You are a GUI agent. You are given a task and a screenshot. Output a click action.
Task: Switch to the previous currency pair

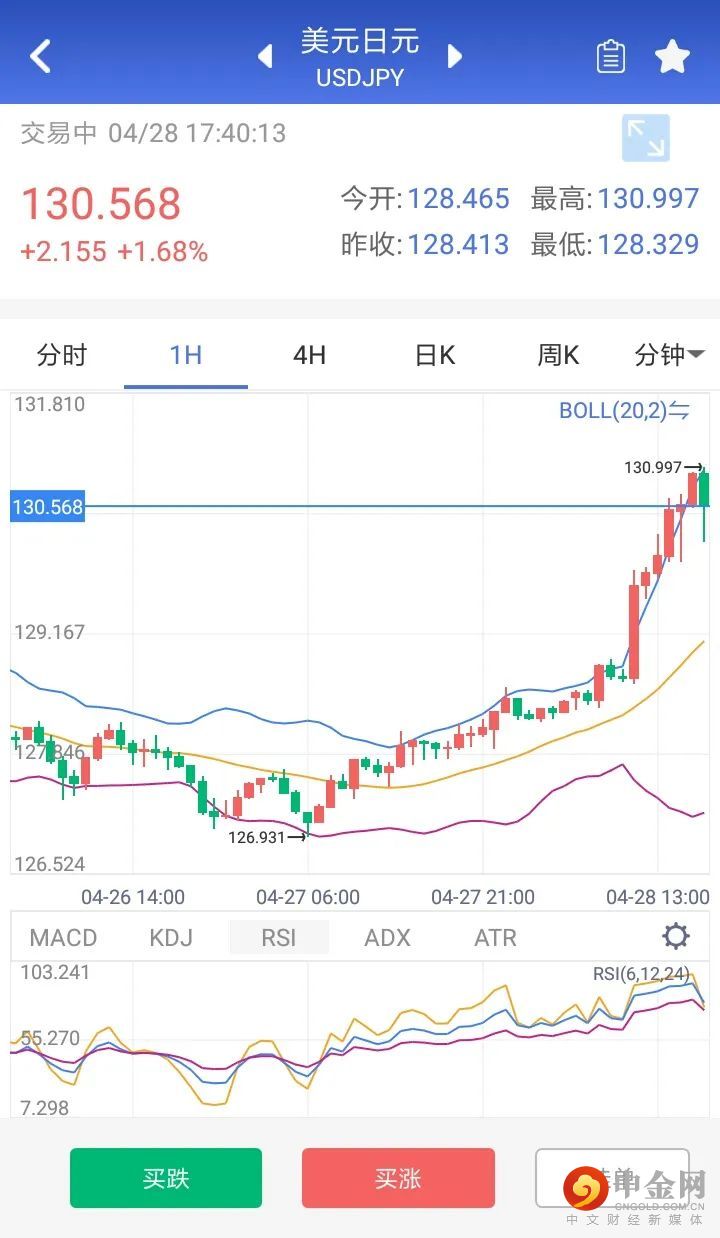coord(266,56)
